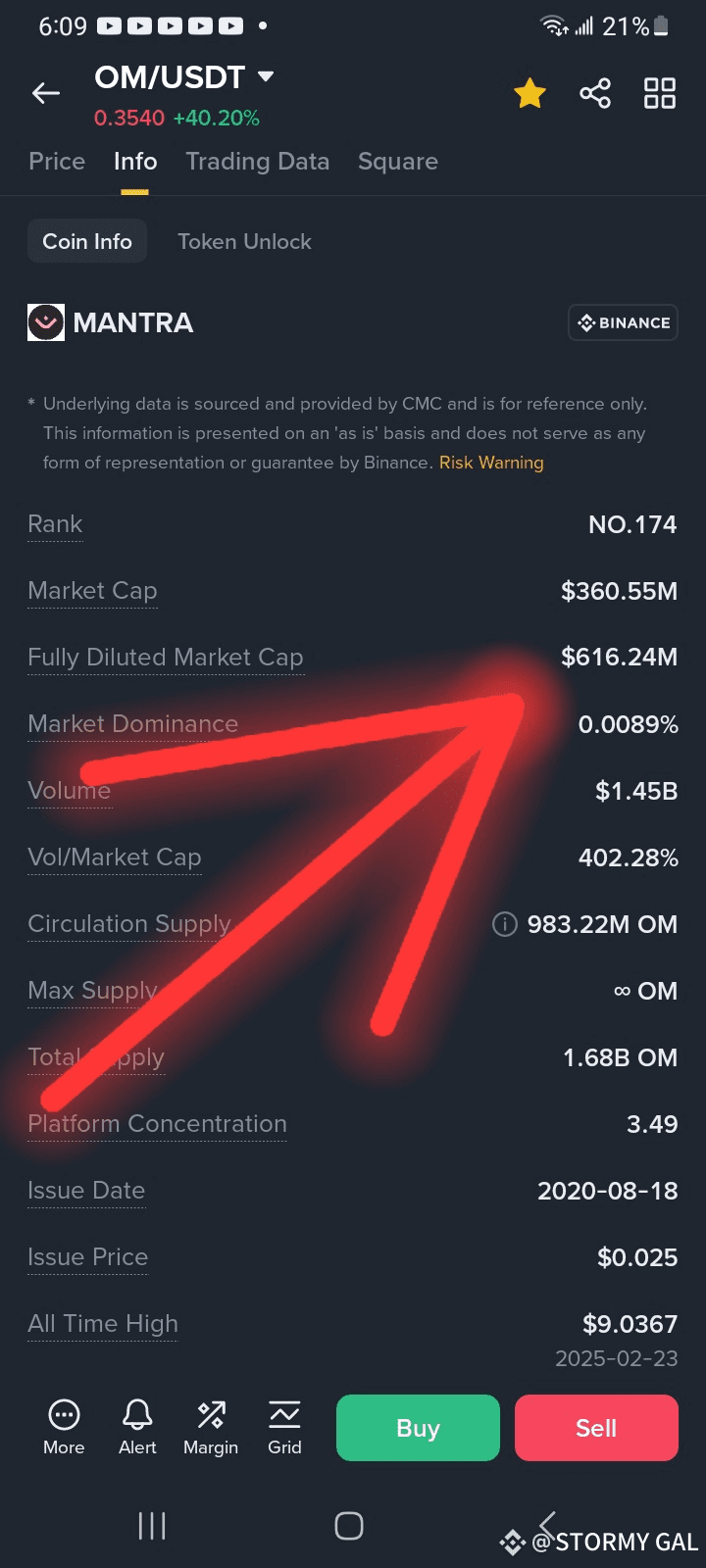
Task: Set a price Alert
Action: 137,1428
